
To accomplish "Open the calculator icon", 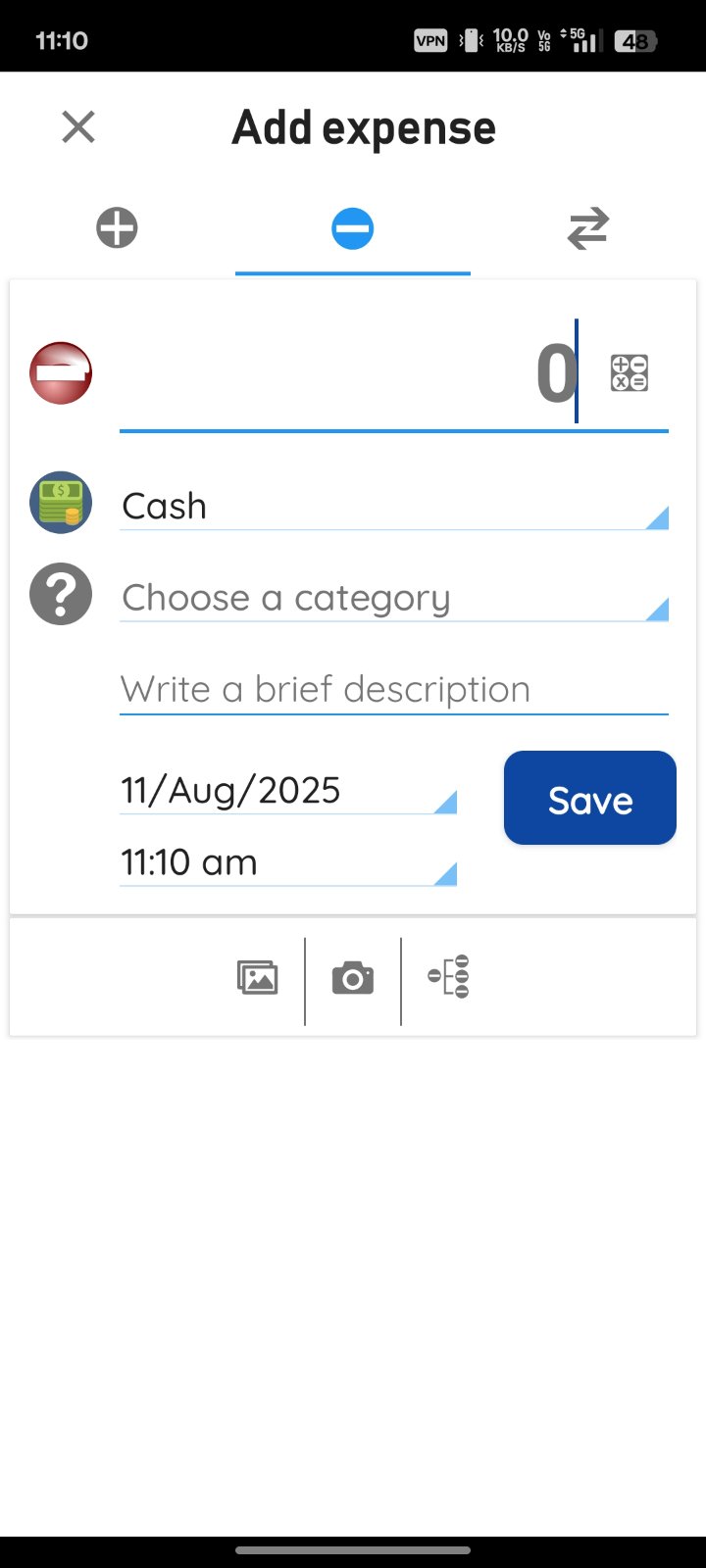I will click(630, 373).
